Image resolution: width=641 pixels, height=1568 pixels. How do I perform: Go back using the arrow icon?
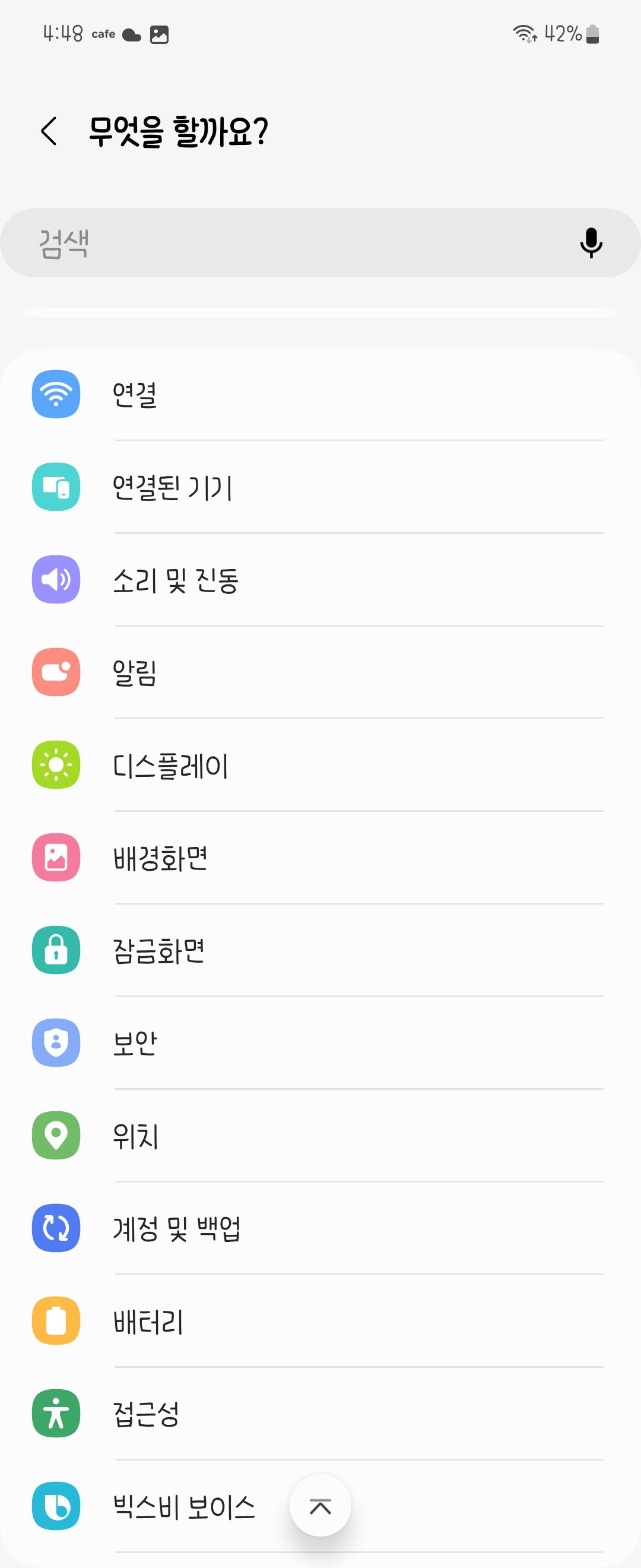[49, 131]
